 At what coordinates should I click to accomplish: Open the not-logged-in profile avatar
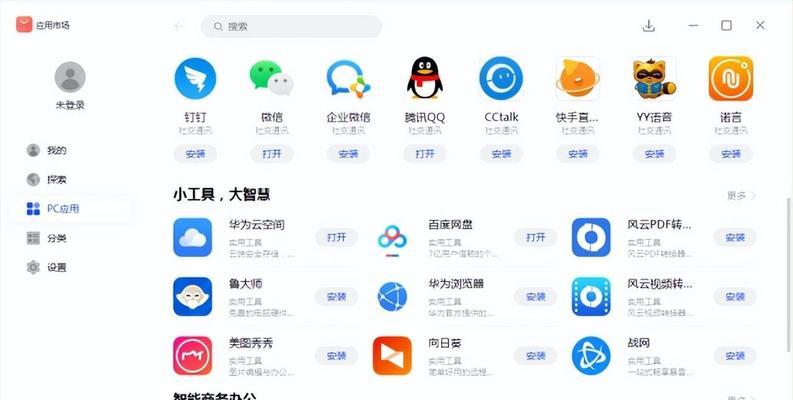click(x=70, y=77)
